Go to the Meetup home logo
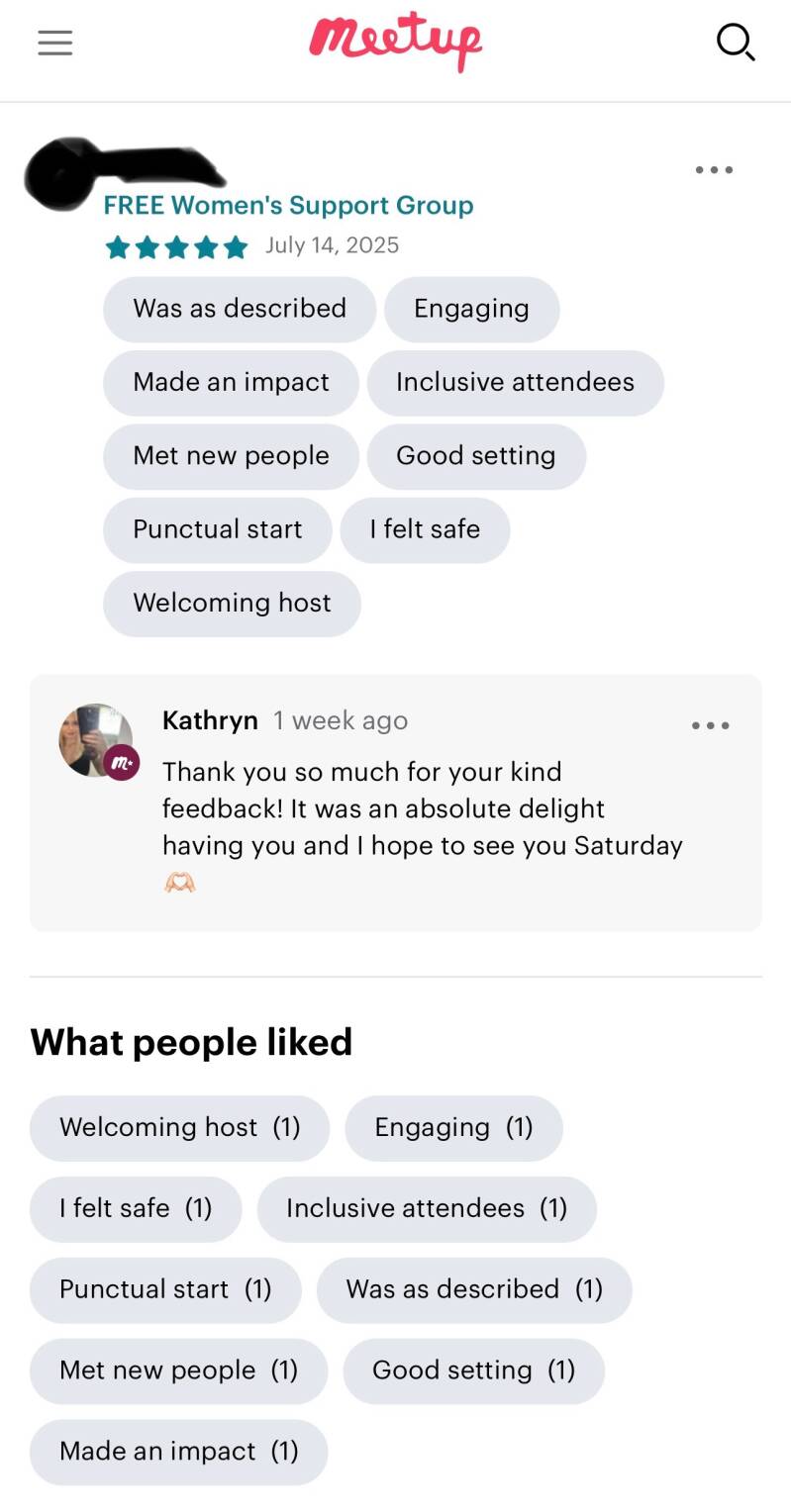 (396, 43)
